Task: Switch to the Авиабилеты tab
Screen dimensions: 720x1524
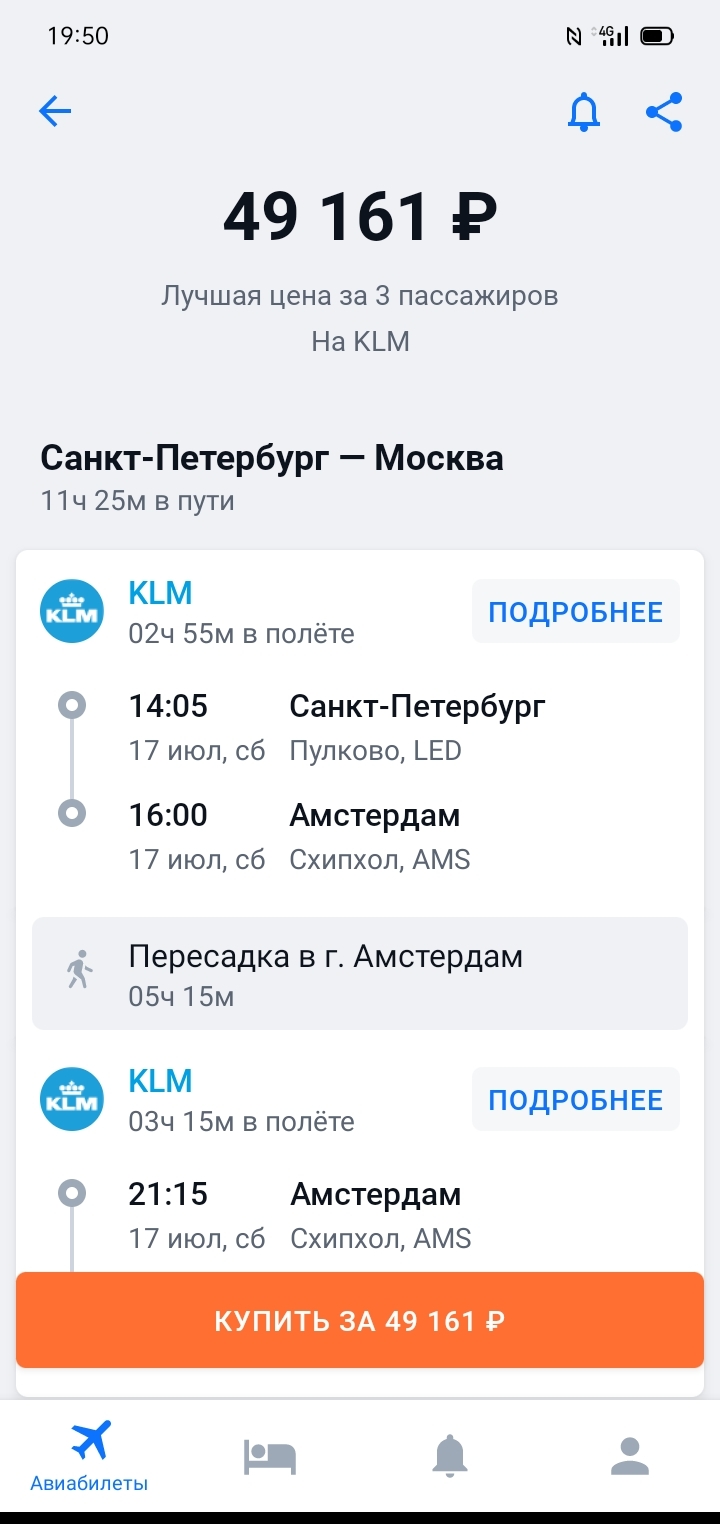Action: pyautogui.click(x=90, y=1455)
